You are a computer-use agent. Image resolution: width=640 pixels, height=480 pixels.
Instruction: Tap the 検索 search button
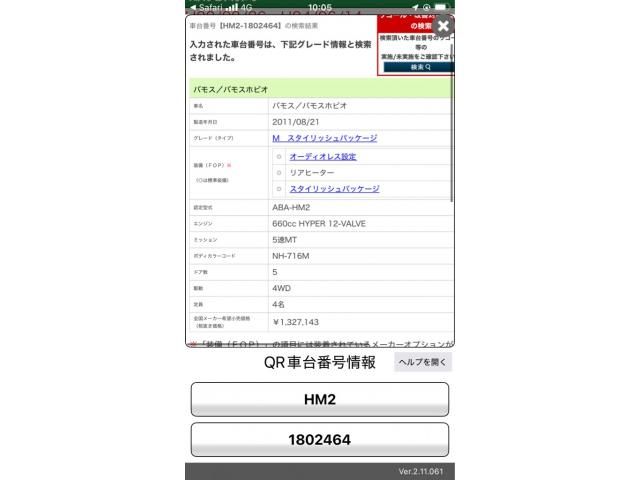click(419, 67)
